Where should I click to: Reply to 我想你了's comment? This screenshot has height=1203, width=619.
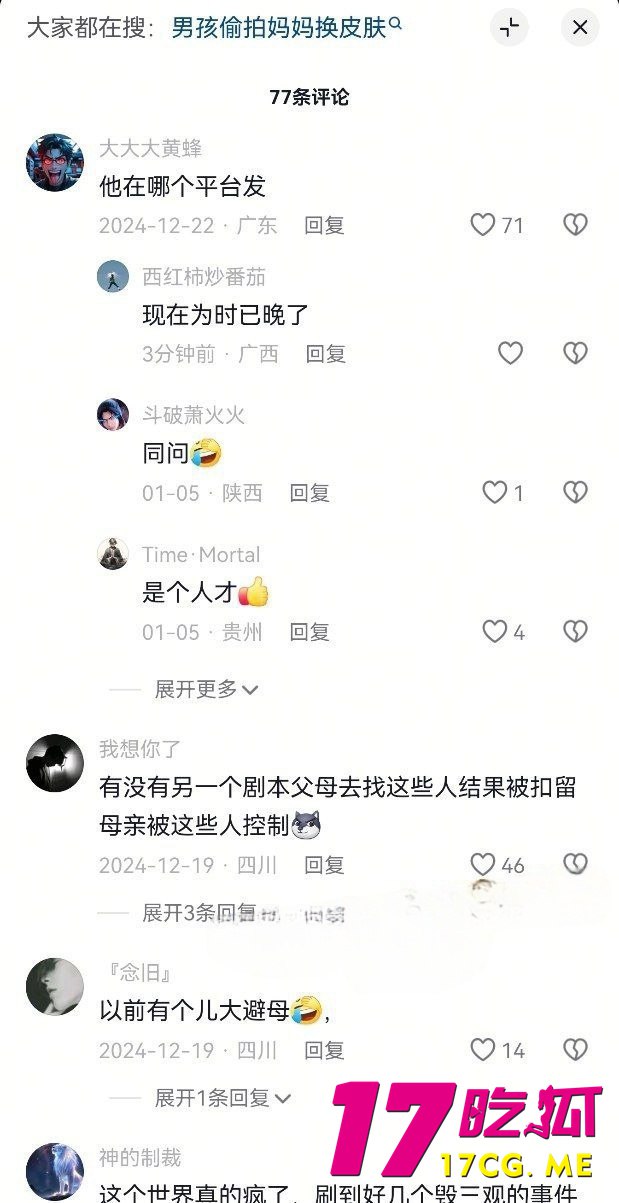324,865
